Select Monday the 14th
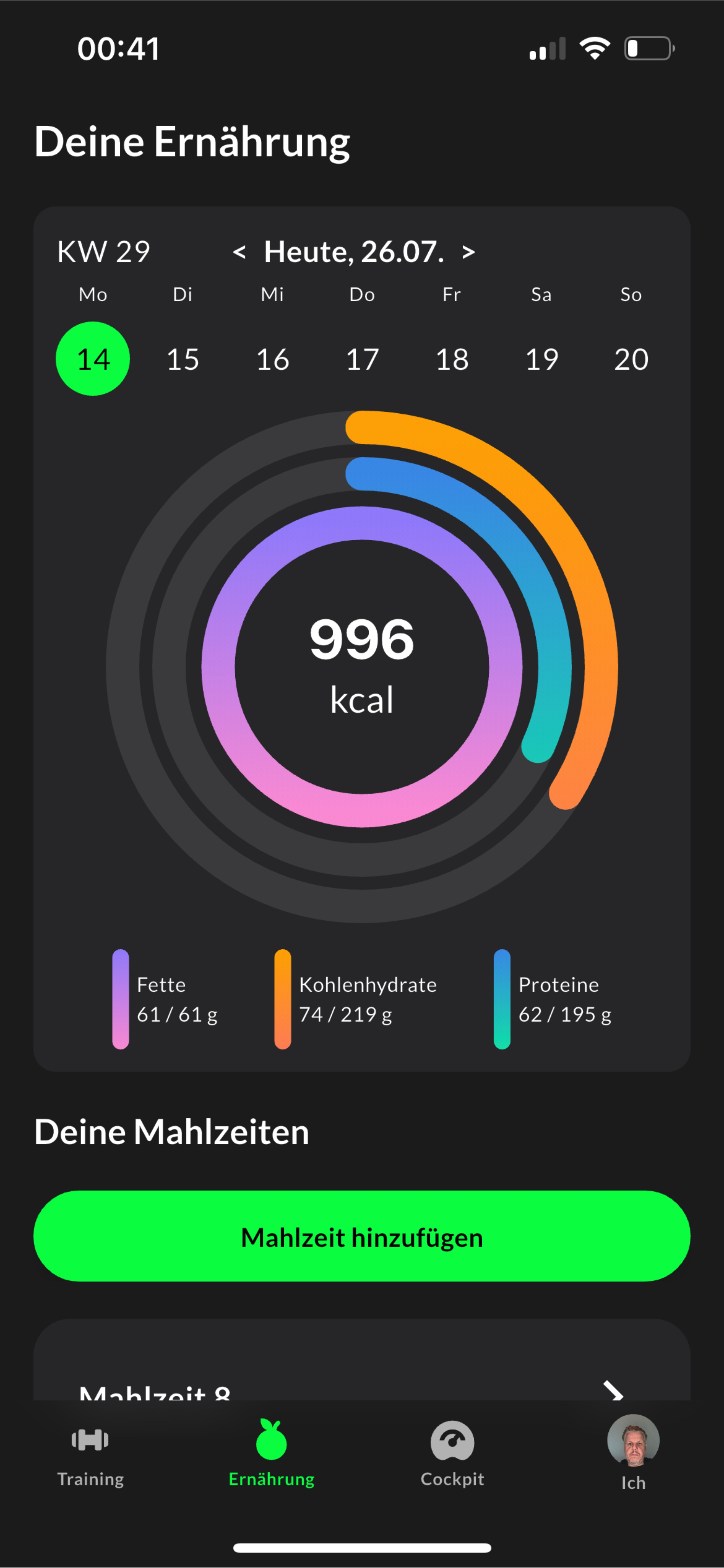The image size is (724, 1568). [93, 359]
